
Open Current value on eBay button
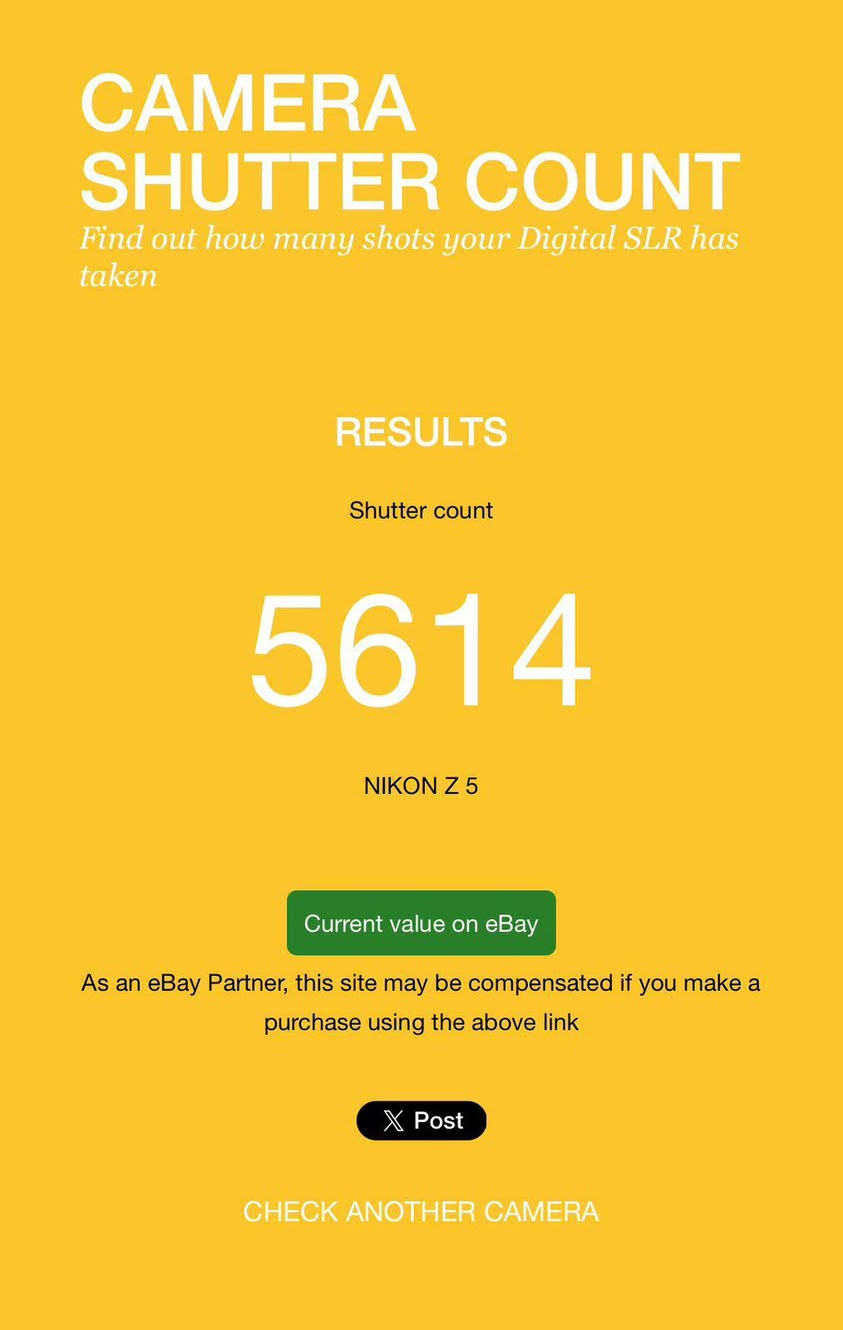point(421,923)
